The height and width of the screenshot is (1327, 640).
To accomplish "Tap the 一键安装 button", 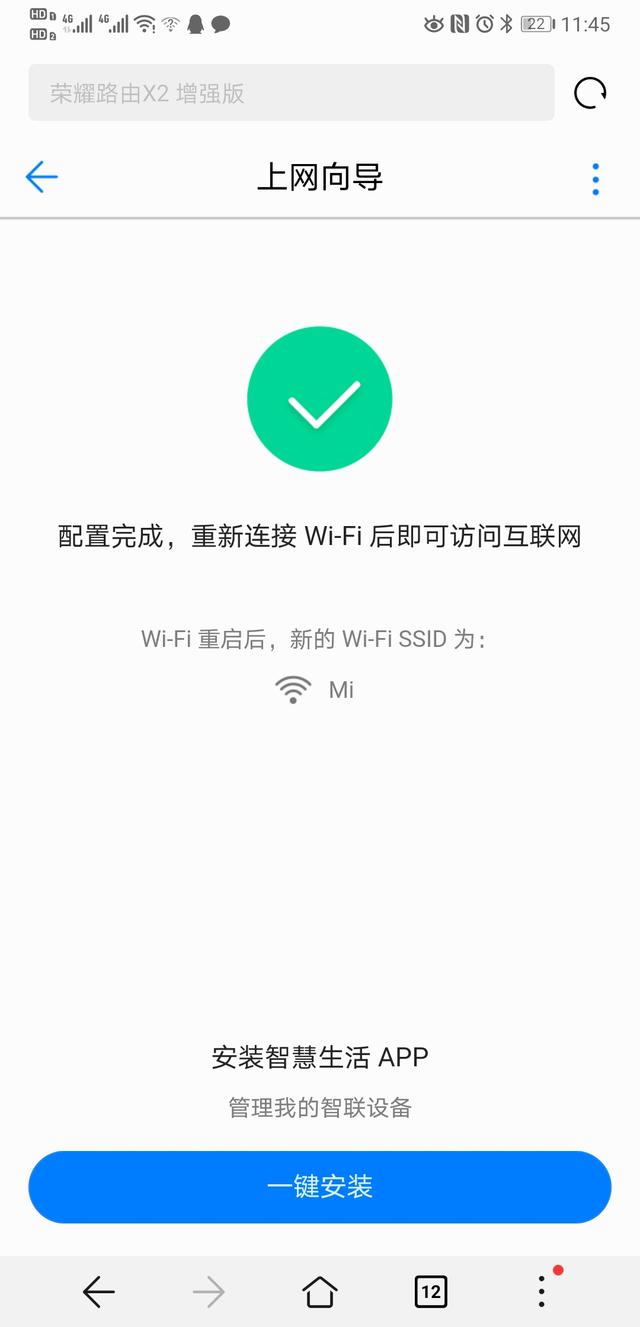I will tap(320, 1187).
